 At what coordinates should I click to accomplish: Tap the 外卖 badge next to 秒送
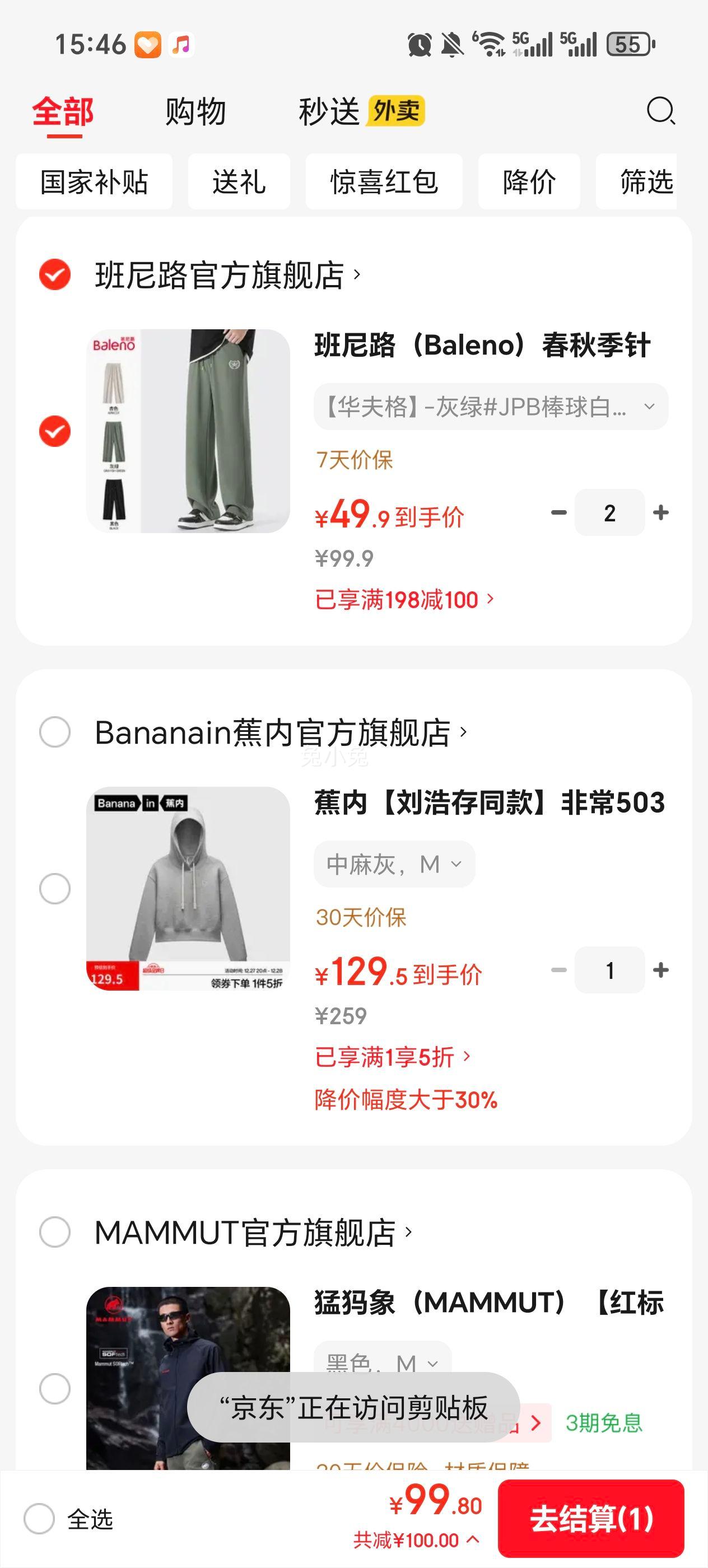[397, 111]
